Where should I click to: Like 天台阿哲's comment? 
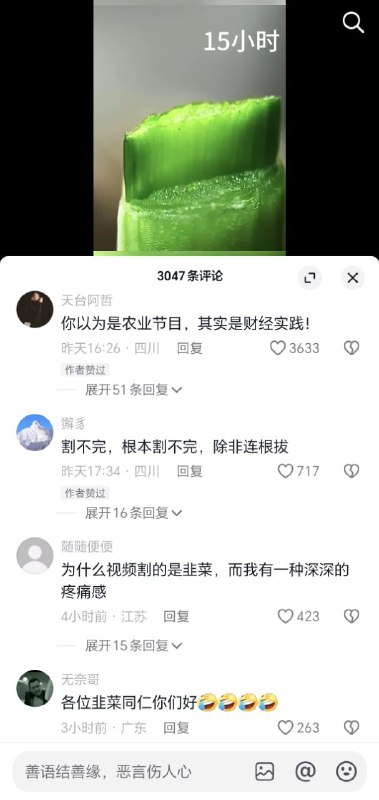(x=294, y=348)
